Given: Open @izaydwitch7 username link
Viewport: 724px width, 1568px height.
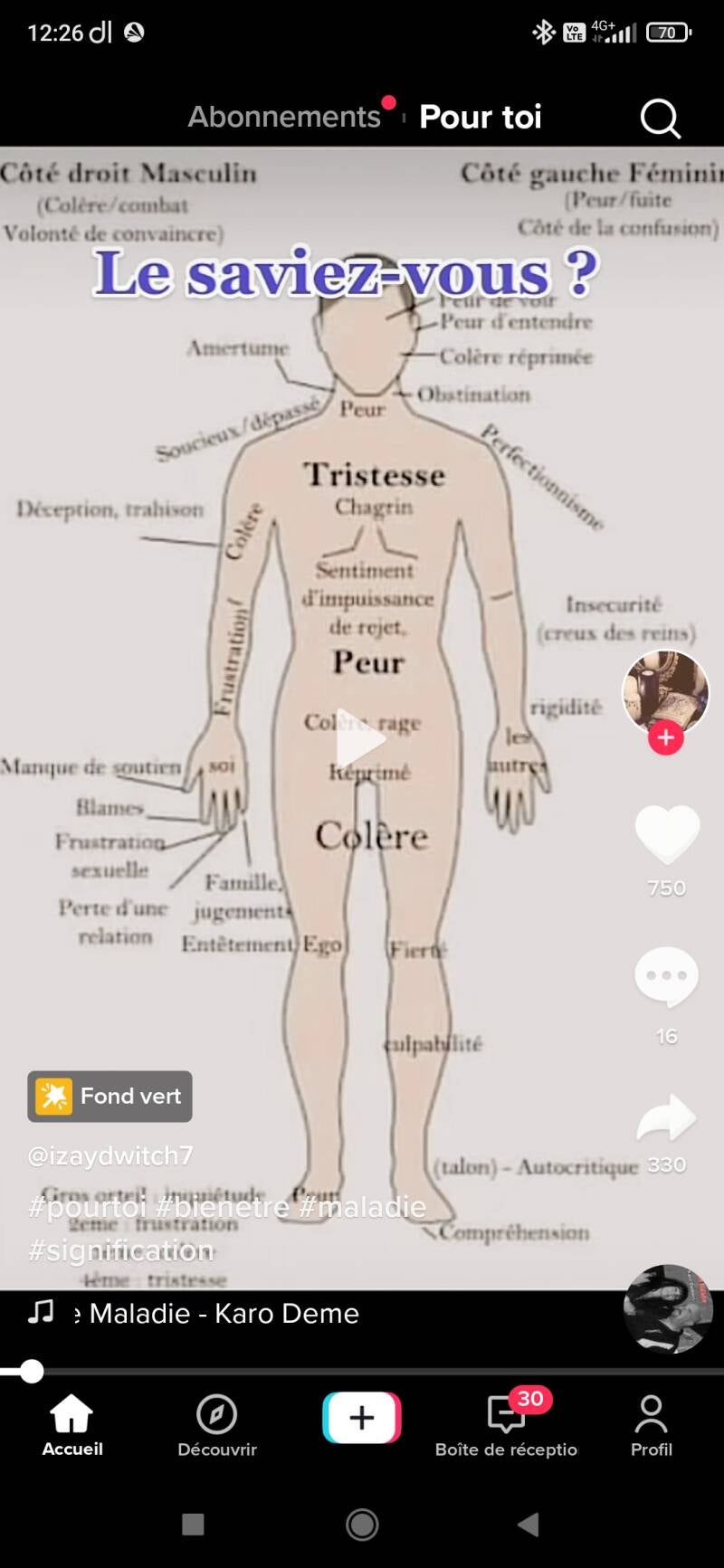Looking at the screenshot, I should pos(110,1156).
